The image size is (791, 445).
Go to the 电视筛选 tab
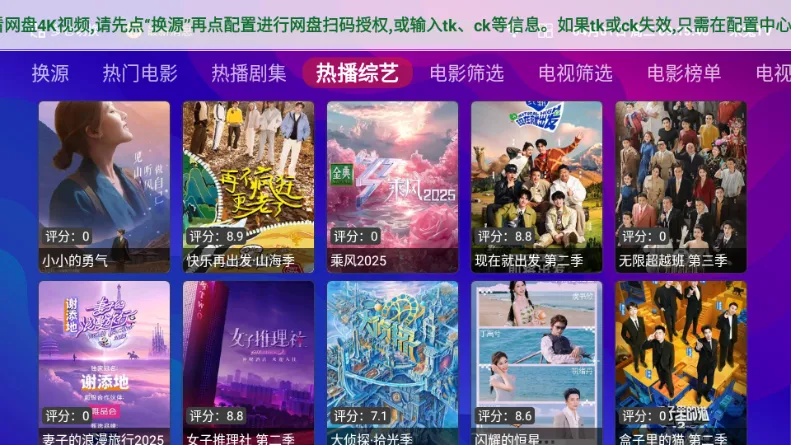tap(575, 73)
